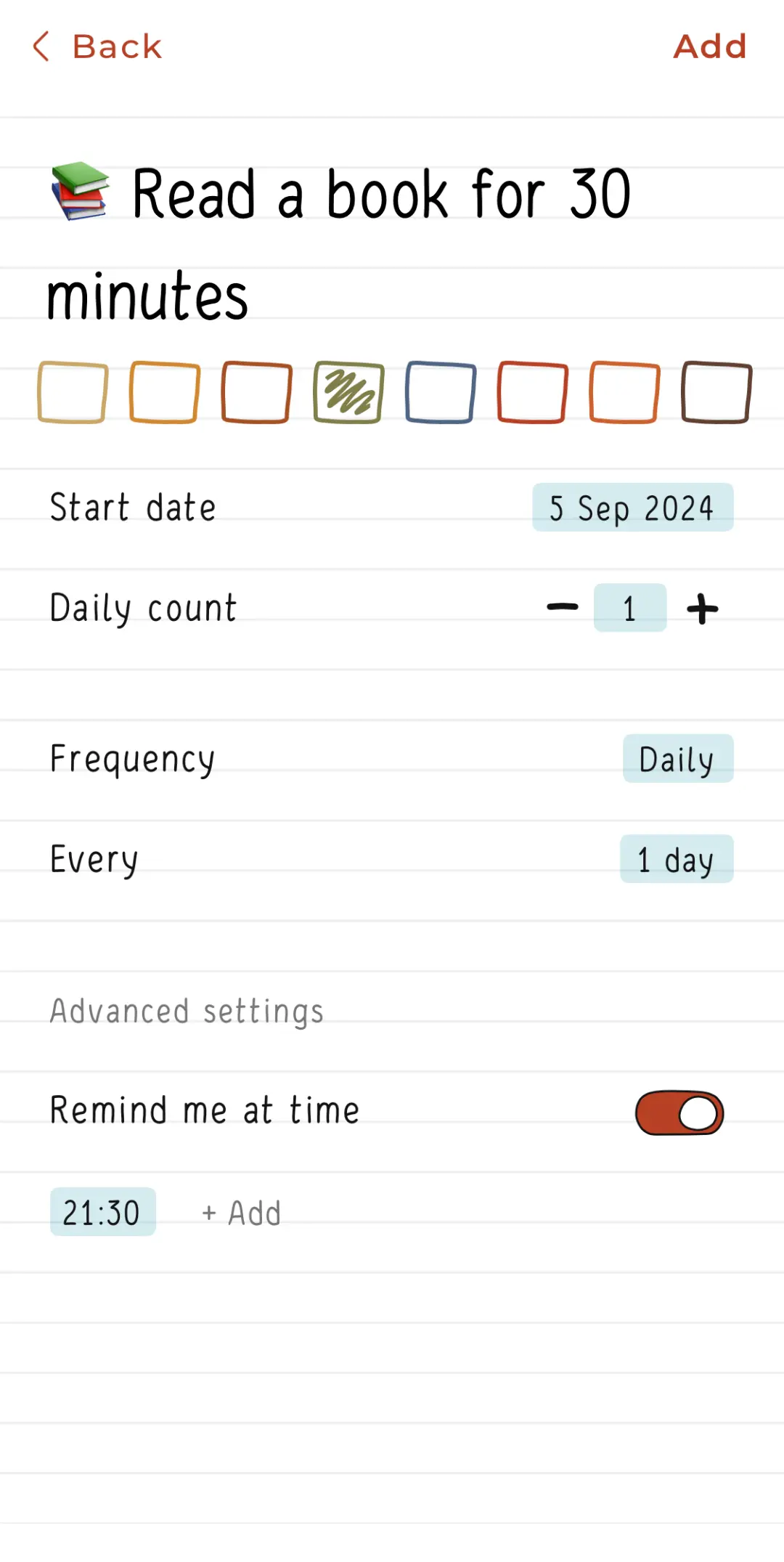Select the yellow color swatch
This screenshot has height=1562, width=784.
coord(73,391)
